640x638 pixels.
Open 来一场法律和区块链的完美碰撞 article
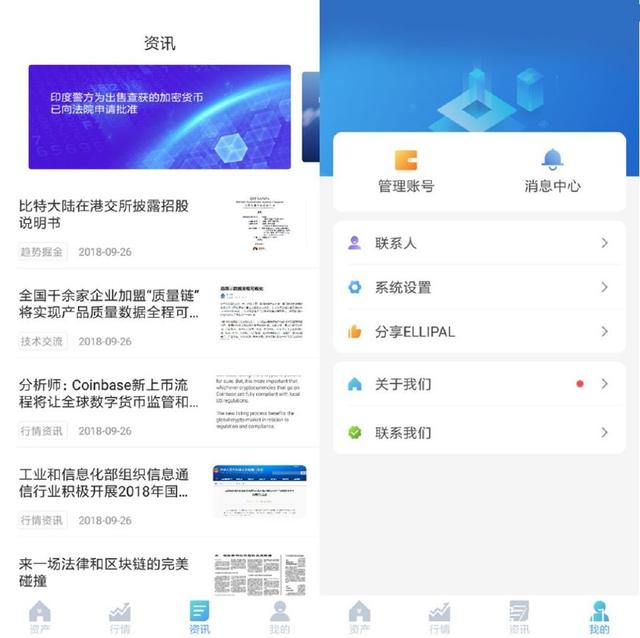pos(110,572)
